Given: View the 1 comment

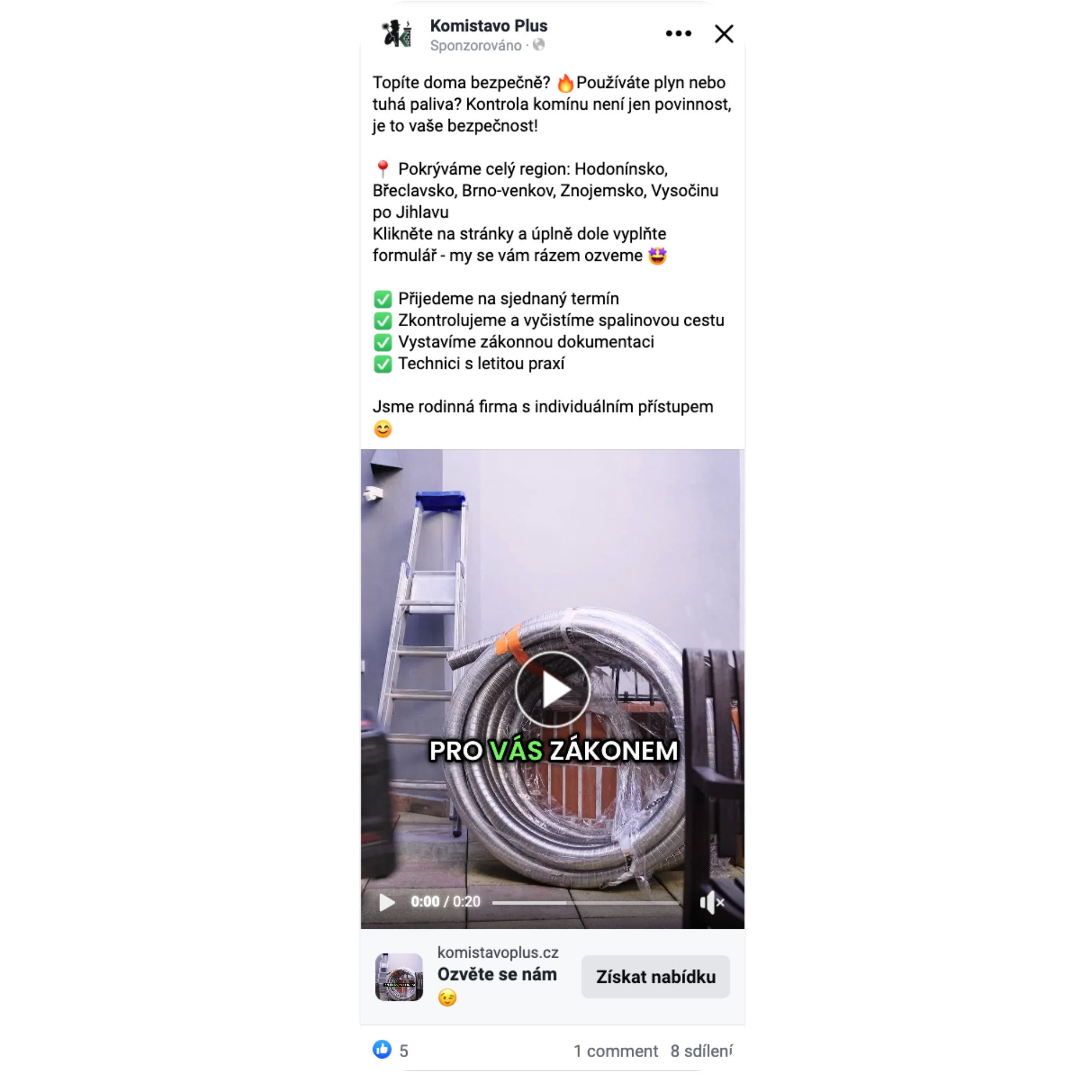Looking at the screenshot, I should pos(615,1051).
